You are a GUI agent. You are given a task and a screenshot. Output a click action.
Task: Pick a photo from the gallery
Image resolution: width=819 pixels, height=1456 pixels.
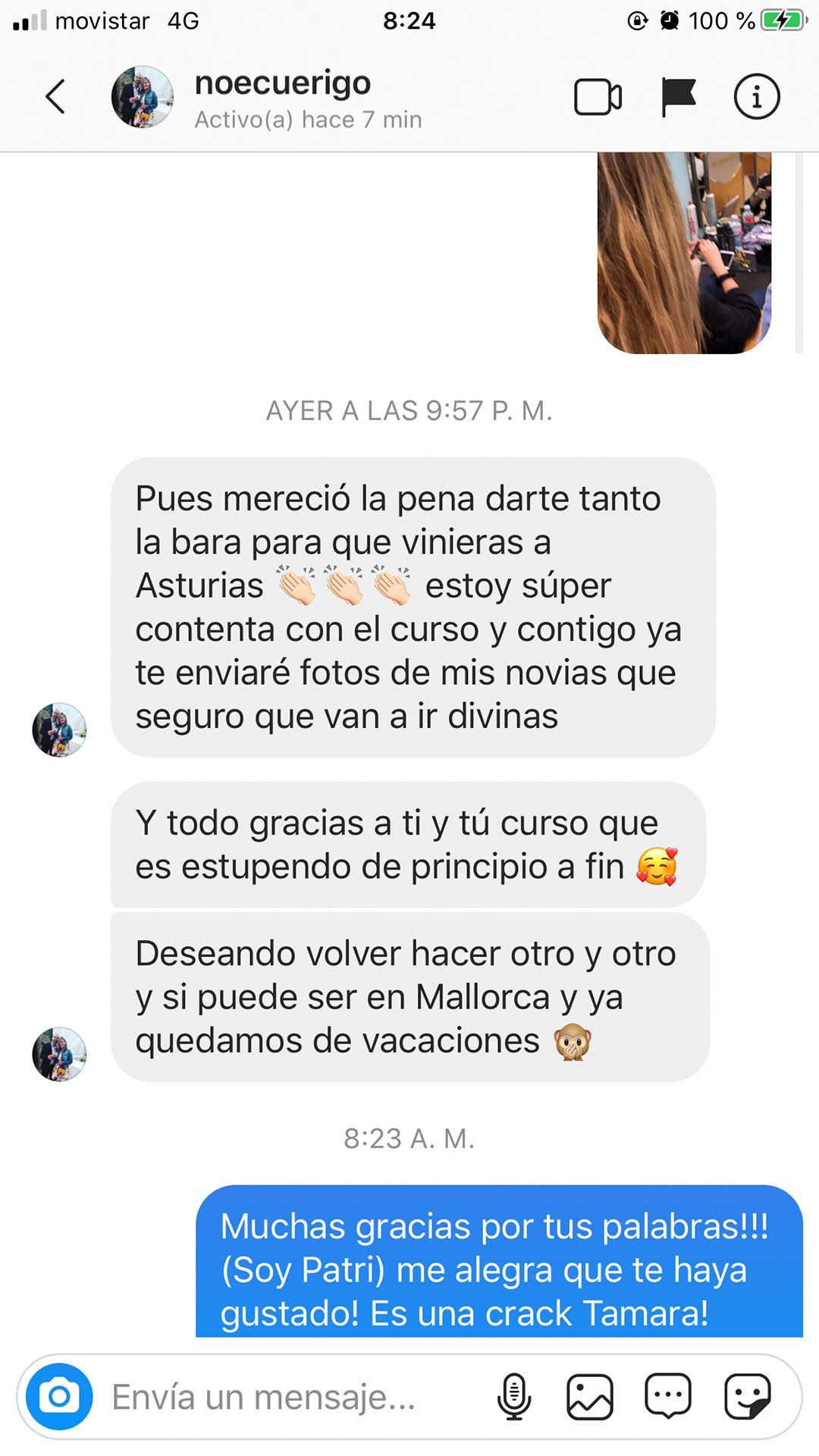click(x=590, y=1396)
